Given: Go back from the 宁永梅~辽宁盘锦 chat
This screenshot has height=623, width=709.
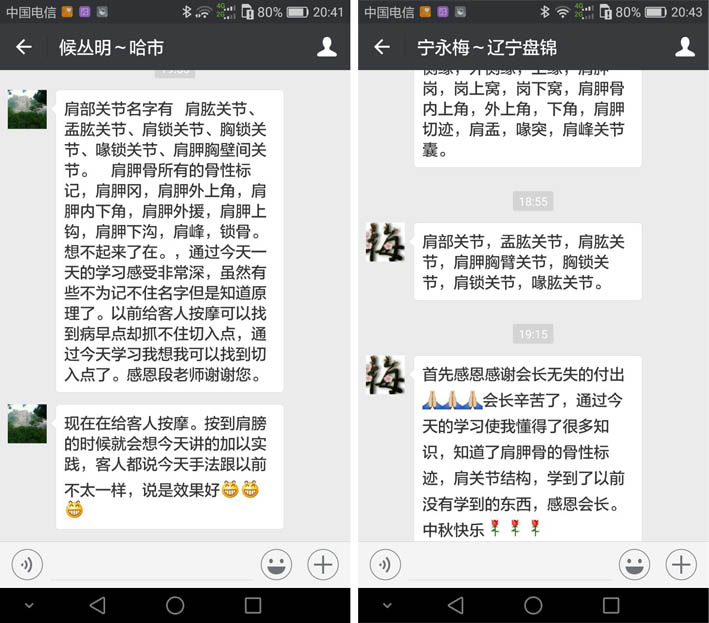Looking at the screenshot, I should (x=381, y=47).
